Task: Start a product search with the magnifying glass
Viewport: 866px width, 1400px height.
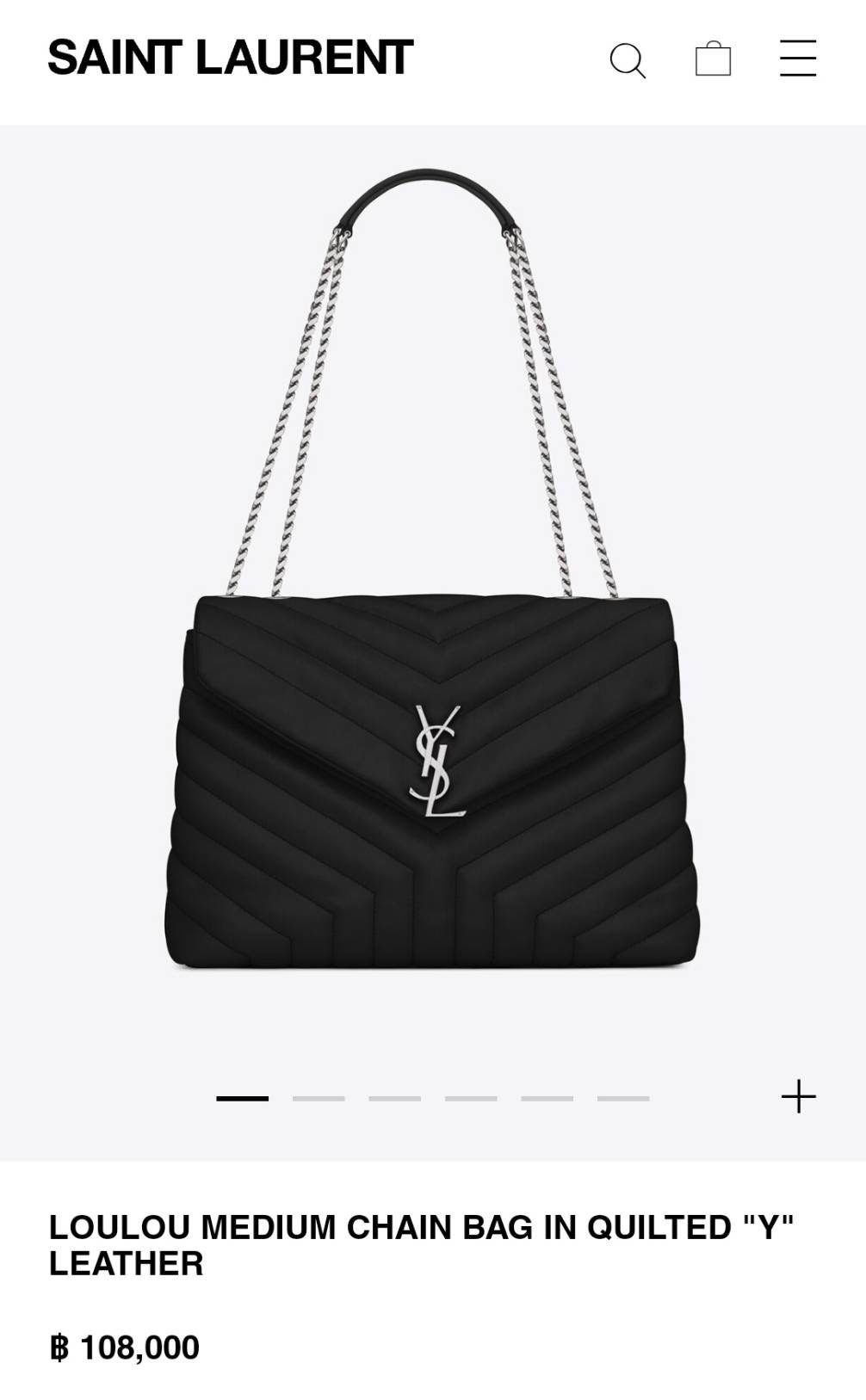Action: click(628, 60)
